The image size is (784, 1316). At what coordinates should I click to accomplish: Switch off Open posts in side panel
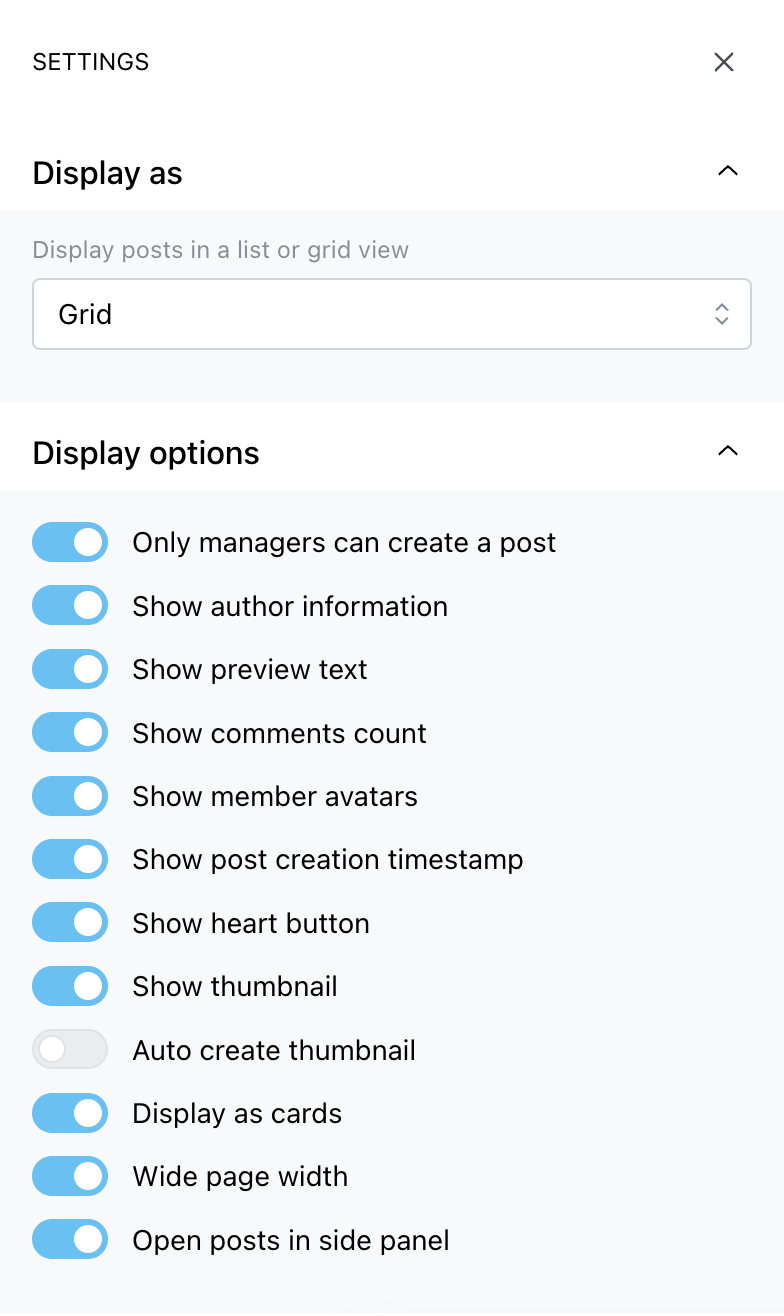(x=70, y=1241)
